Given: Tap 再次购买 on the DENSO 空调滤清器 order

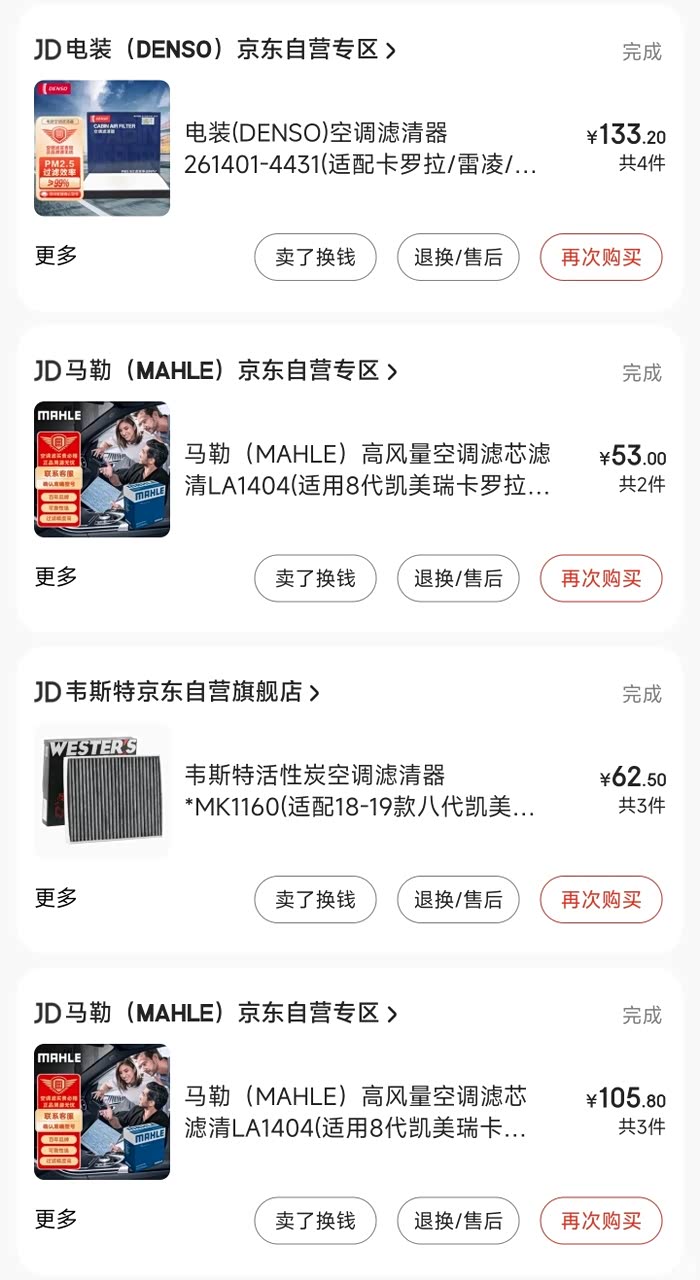Looking at the screenshot, I should [601, 257].
